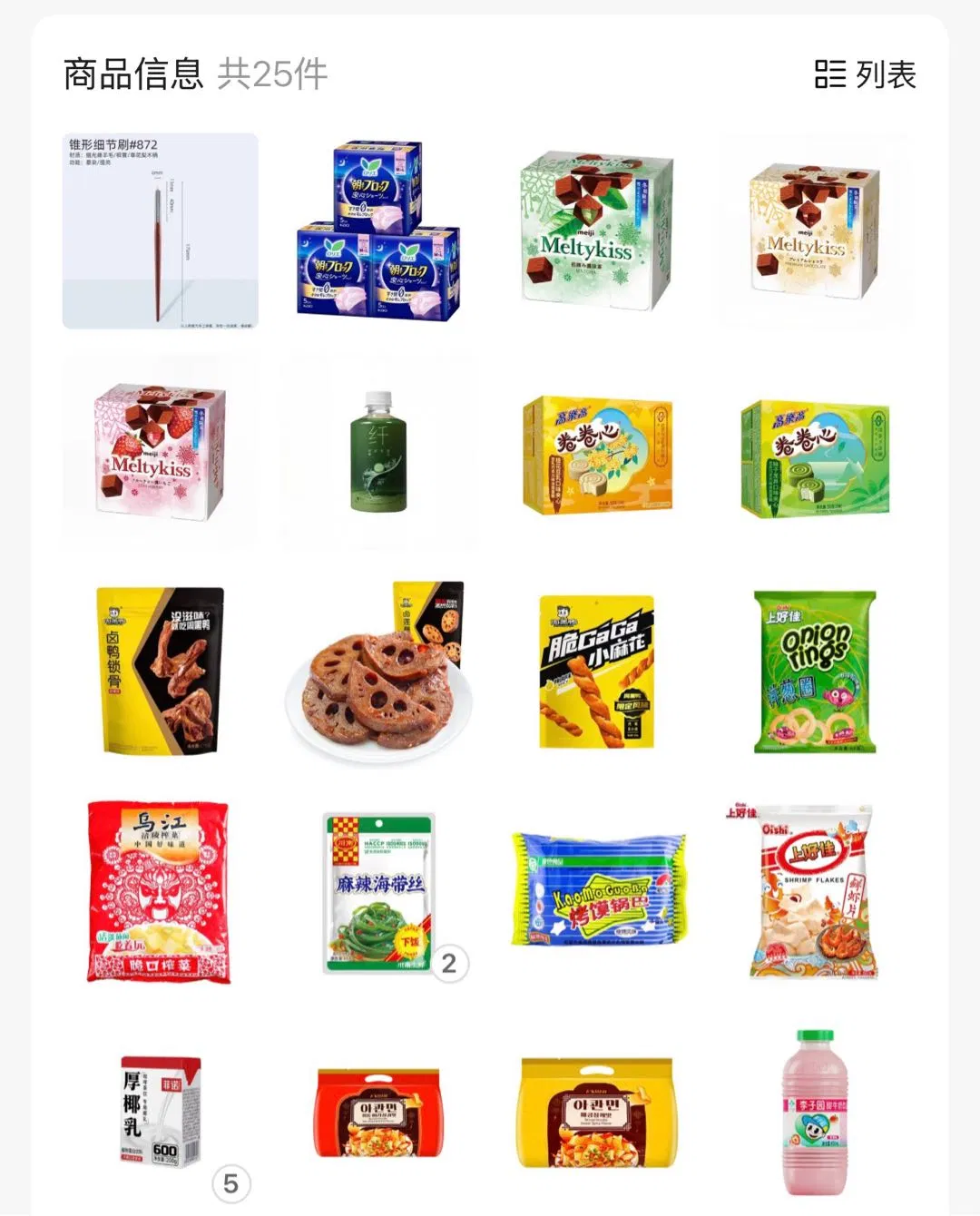Viewport: 980px width, 1216px height.
Task: Open the green bottled drink item
Action: [378, 452]
